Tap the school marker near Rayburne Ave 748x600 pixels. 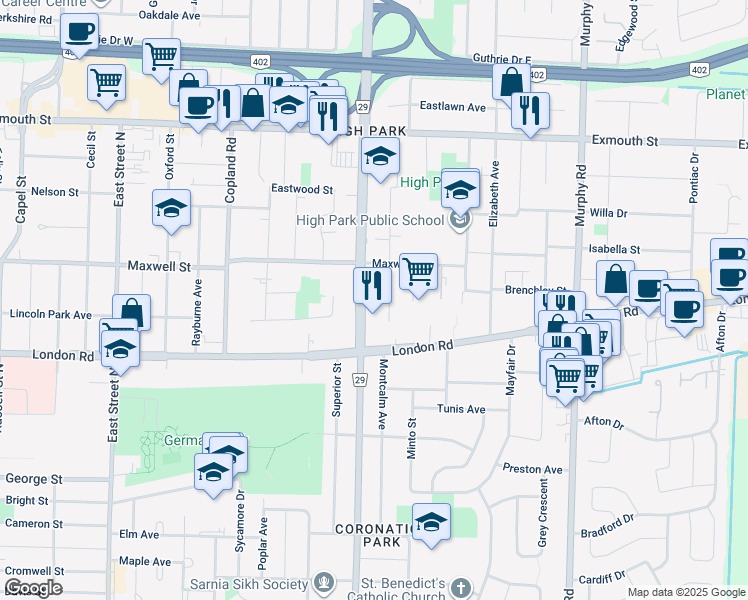(172, 208)
